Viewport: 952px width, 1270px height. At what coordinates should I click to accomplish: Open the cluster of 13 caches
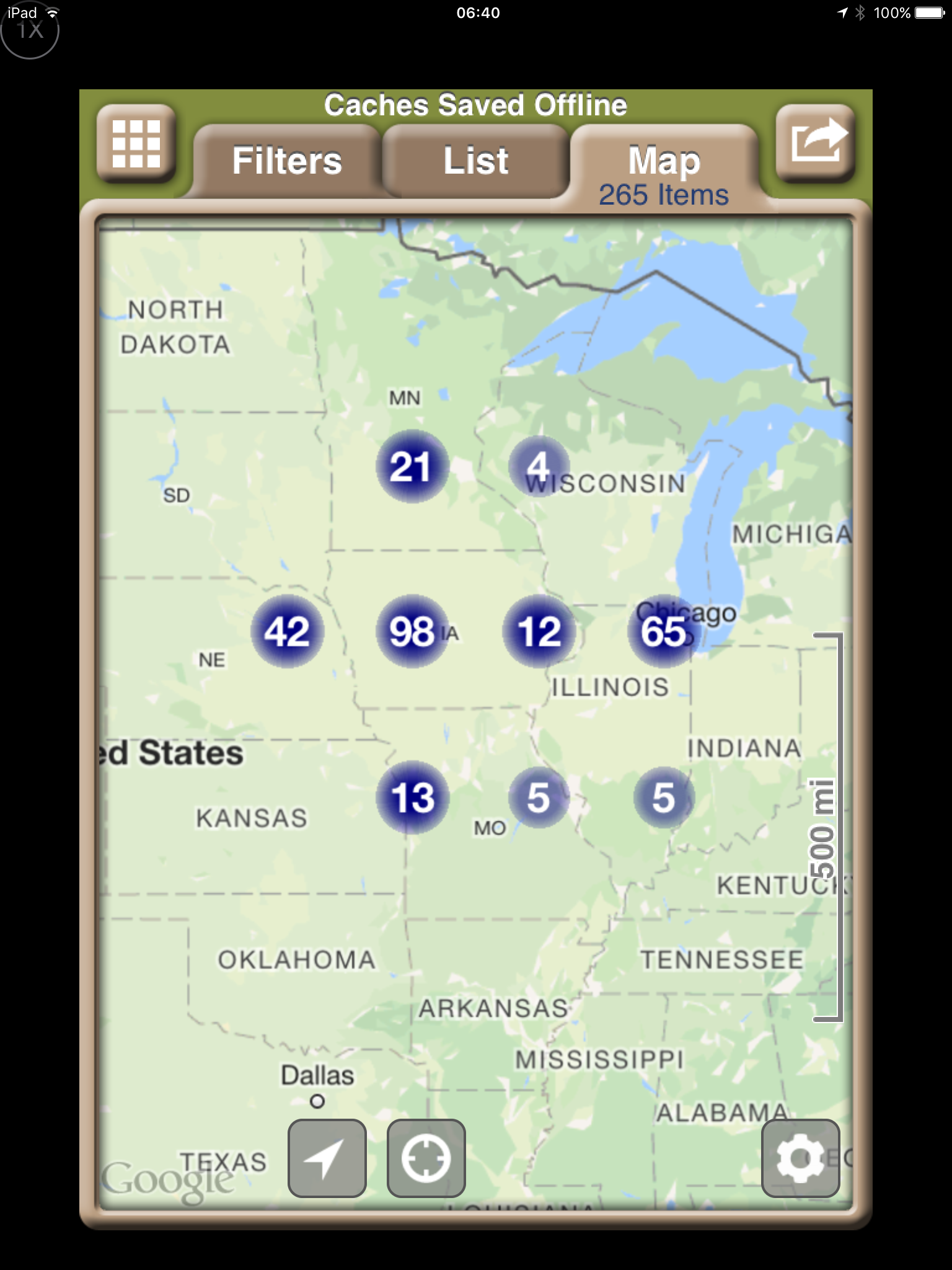[x=412, y=797]
